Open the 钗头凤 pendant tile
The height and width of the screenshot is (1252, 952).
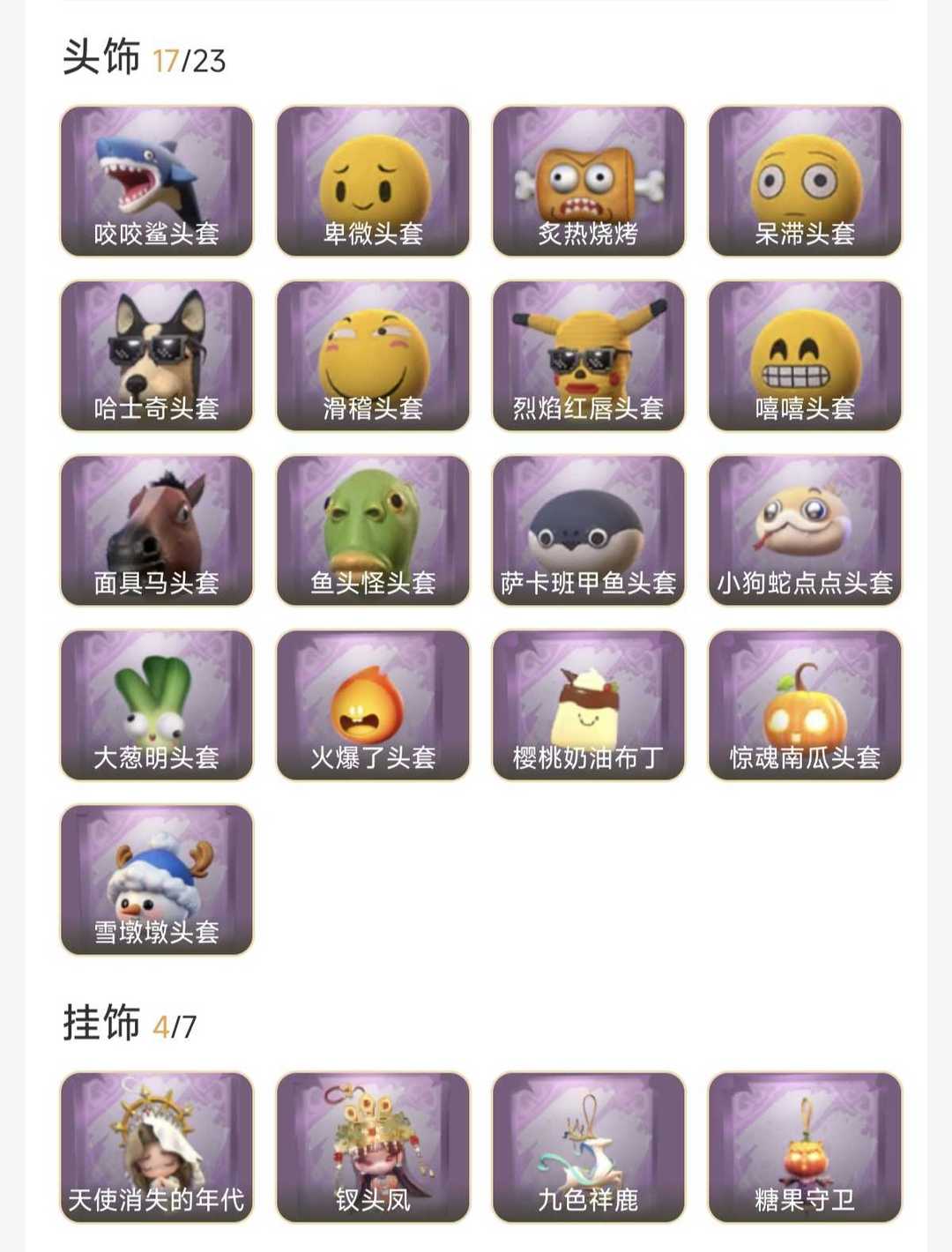pos(373,1147)
